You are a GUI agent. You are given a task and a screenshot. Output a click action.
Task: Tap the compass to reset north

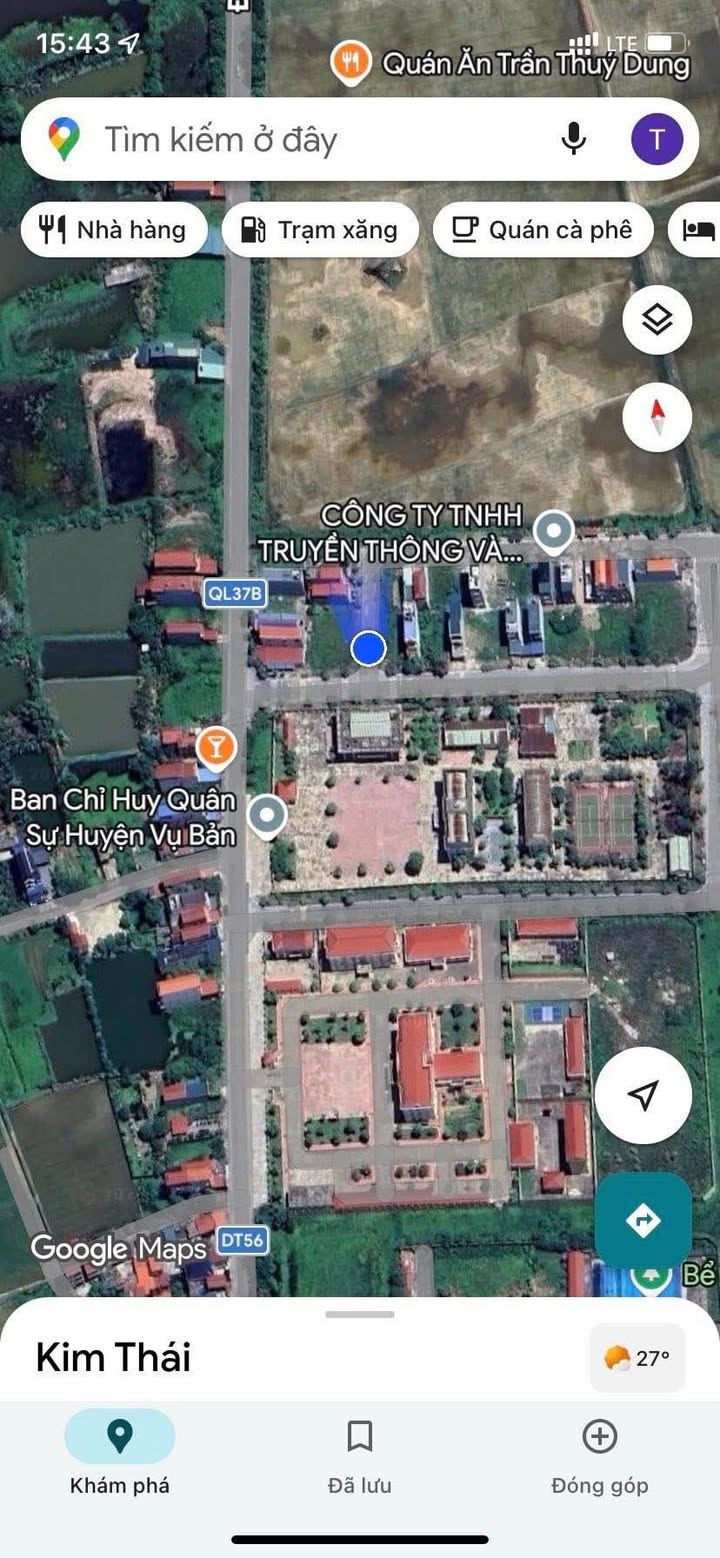[657, 416]
